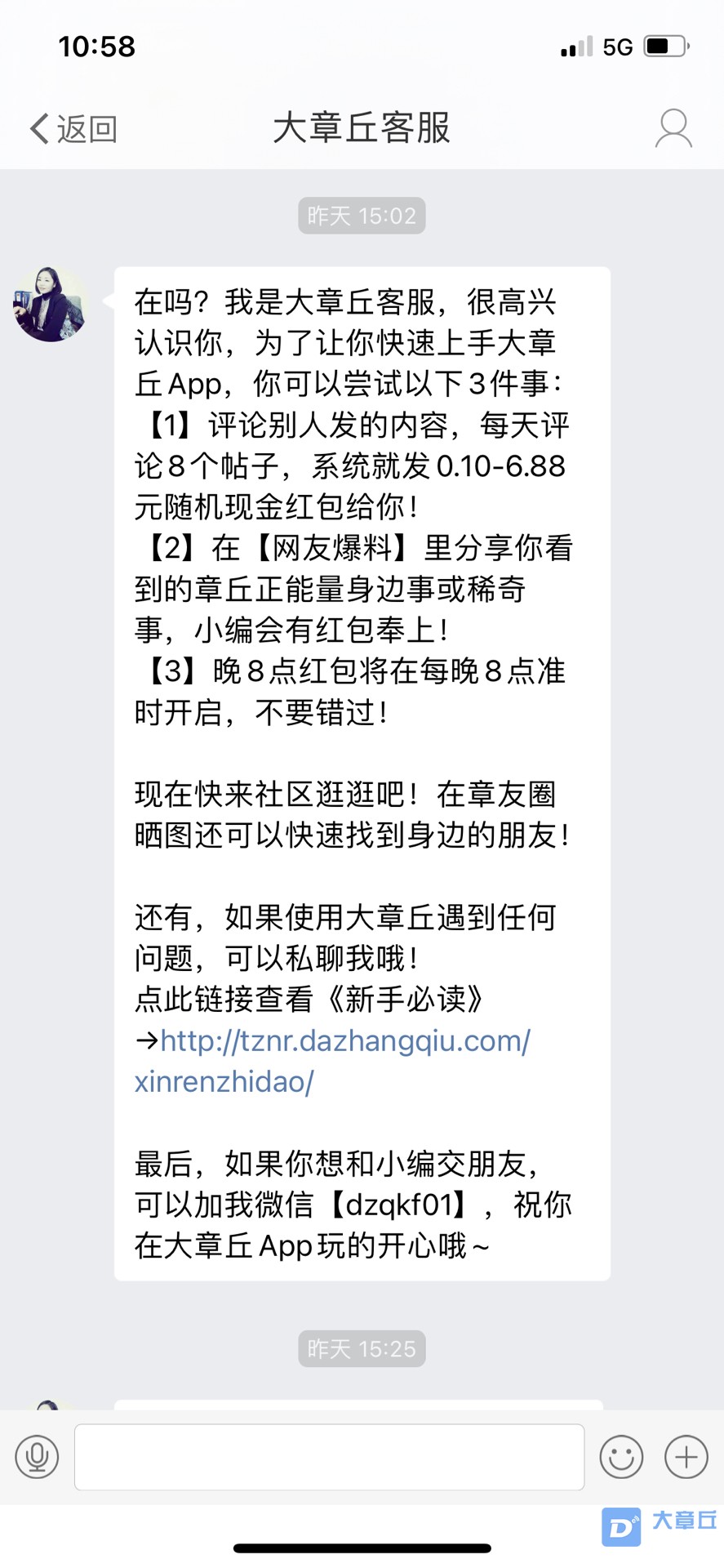Go back using the 返回 button
The image size is (724, 1568).
coord(73,128)
